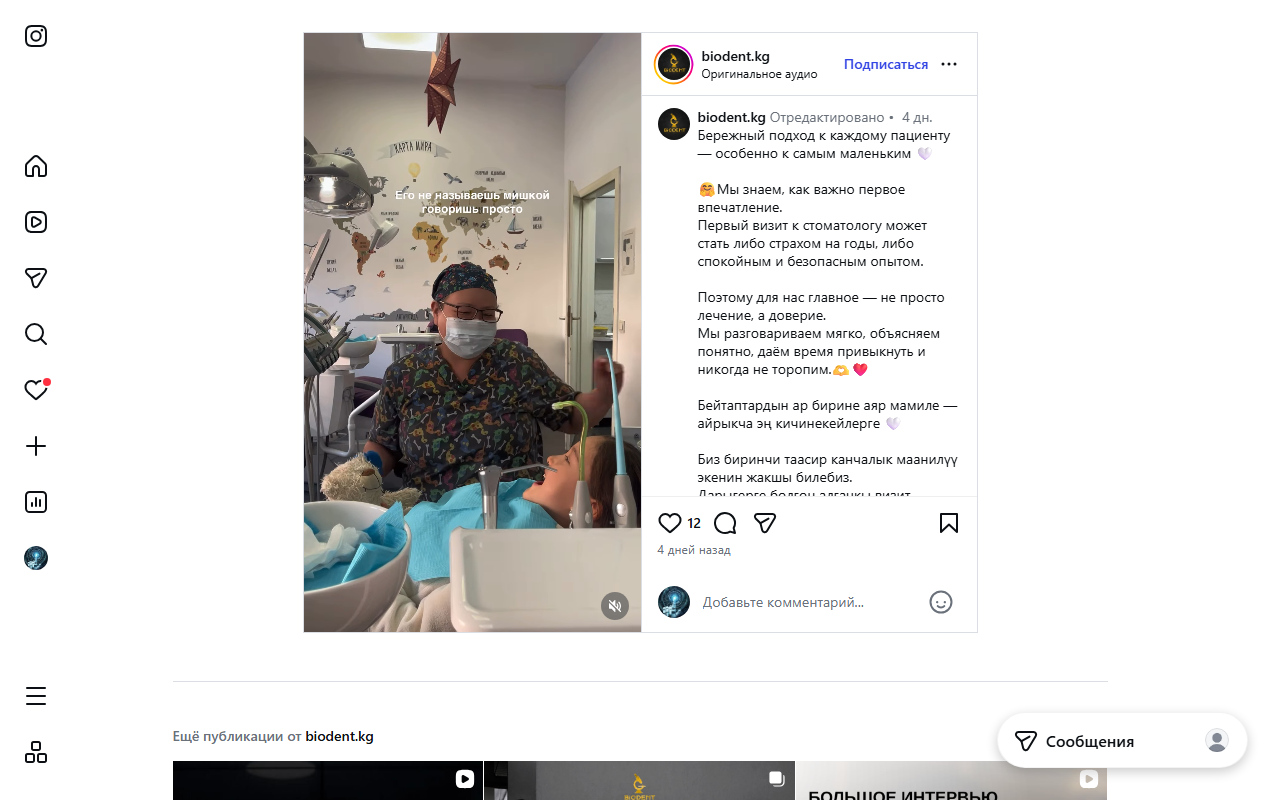1280x800 pixels.
Task: Like this biodent.kg post
Action: (x=670, y=523)
